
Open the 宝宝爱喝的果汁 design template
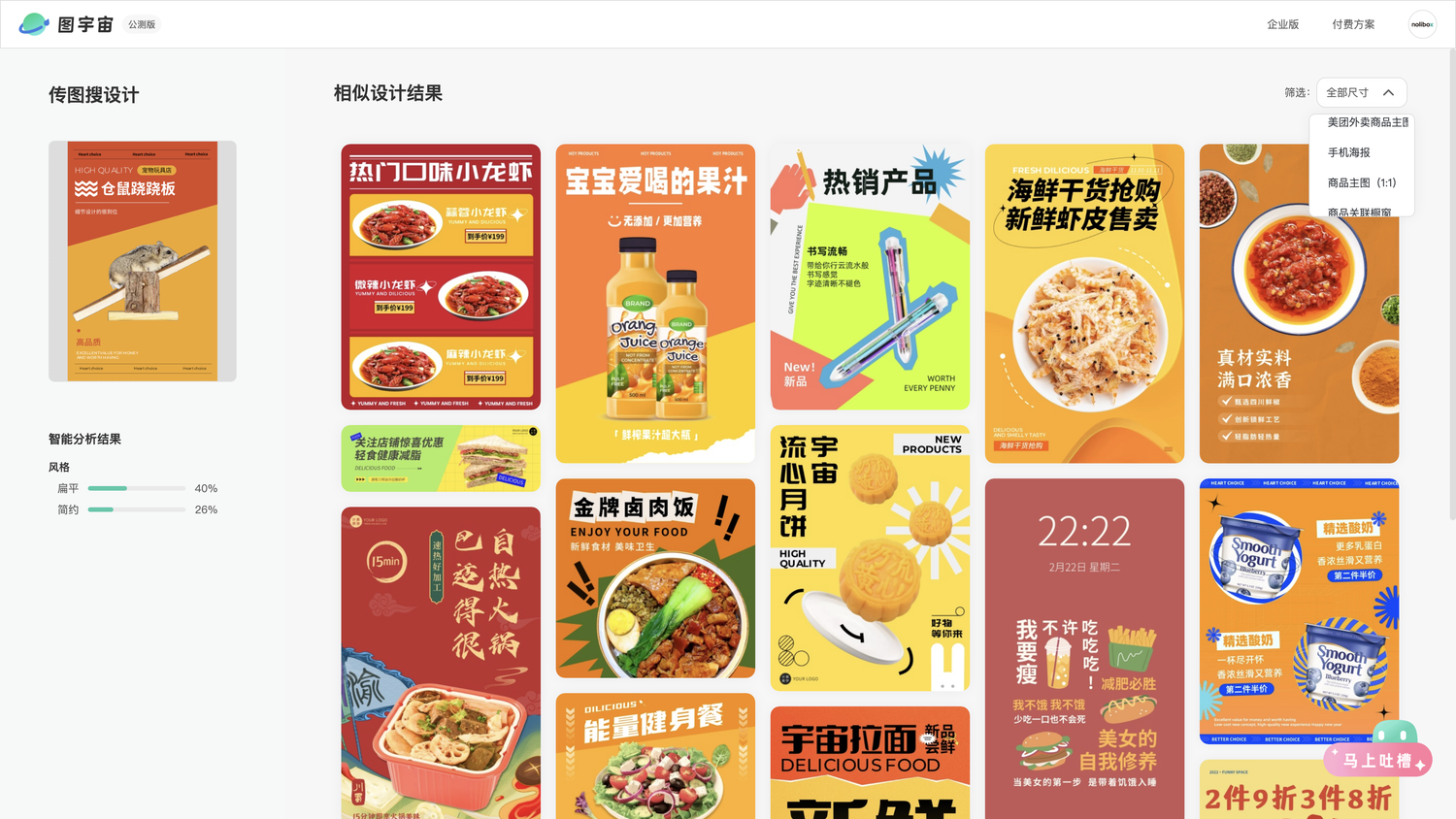tap(655, 303)
